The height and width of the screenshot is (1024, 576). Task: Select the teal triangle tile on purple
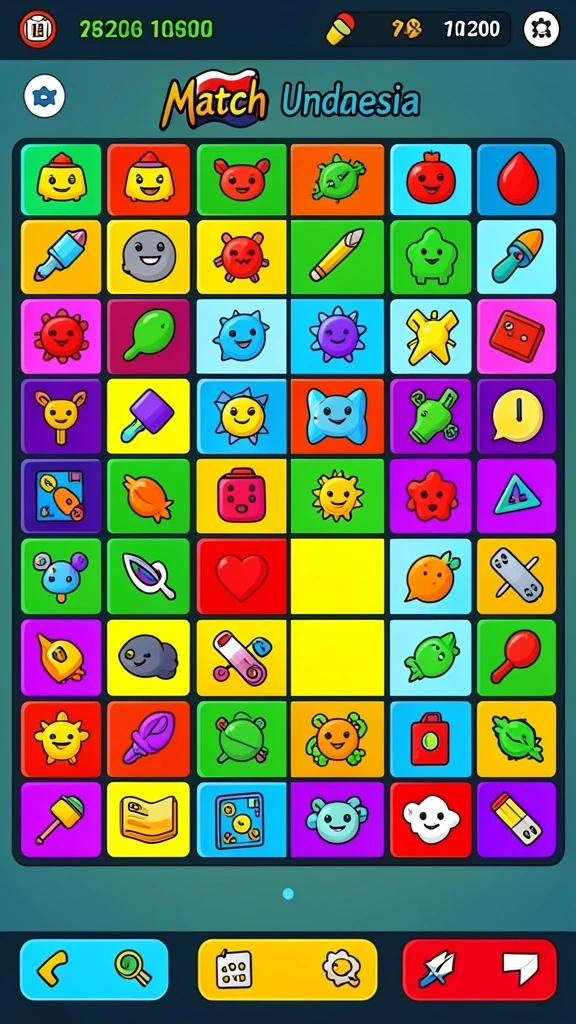[x=517, y=496]
